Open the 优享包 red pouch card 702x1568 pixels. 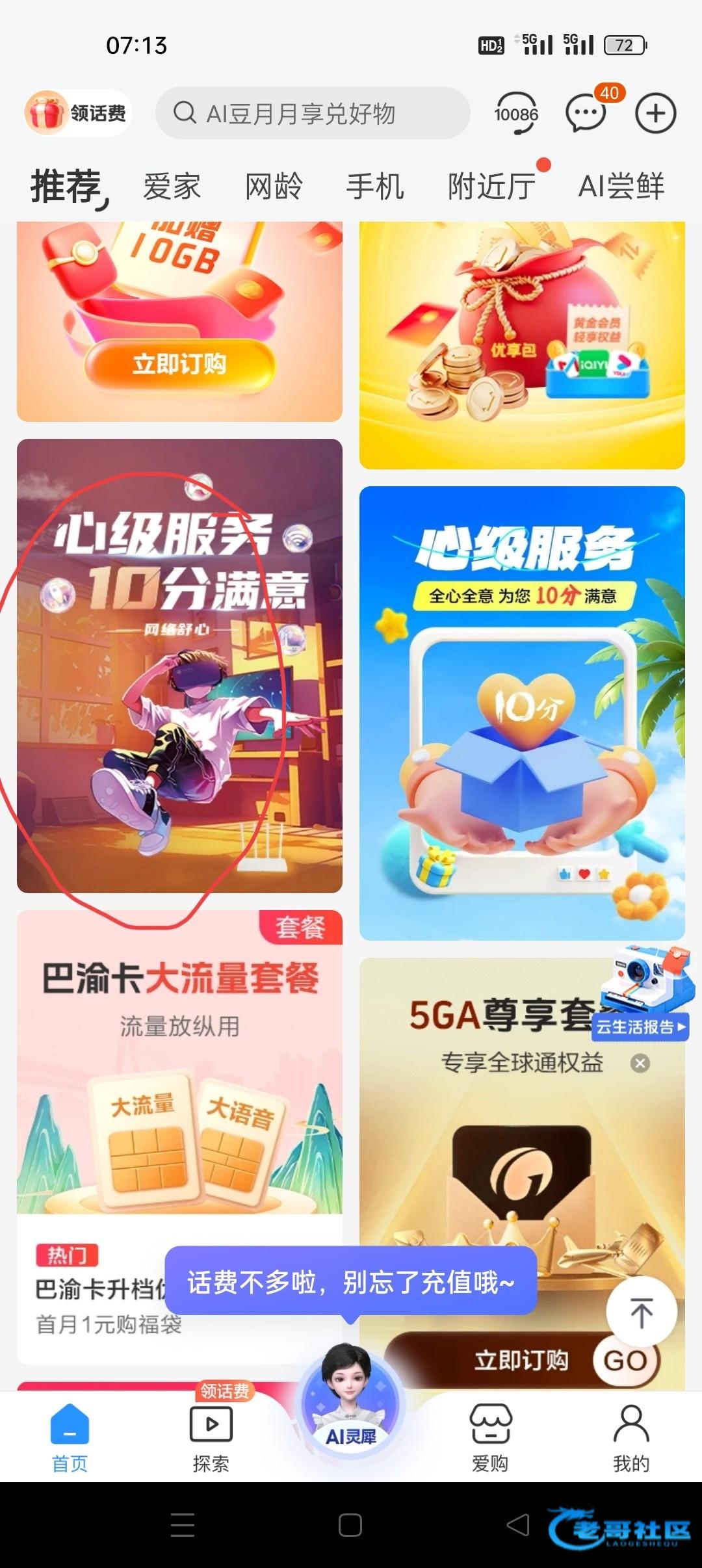[x=522, y=345]
